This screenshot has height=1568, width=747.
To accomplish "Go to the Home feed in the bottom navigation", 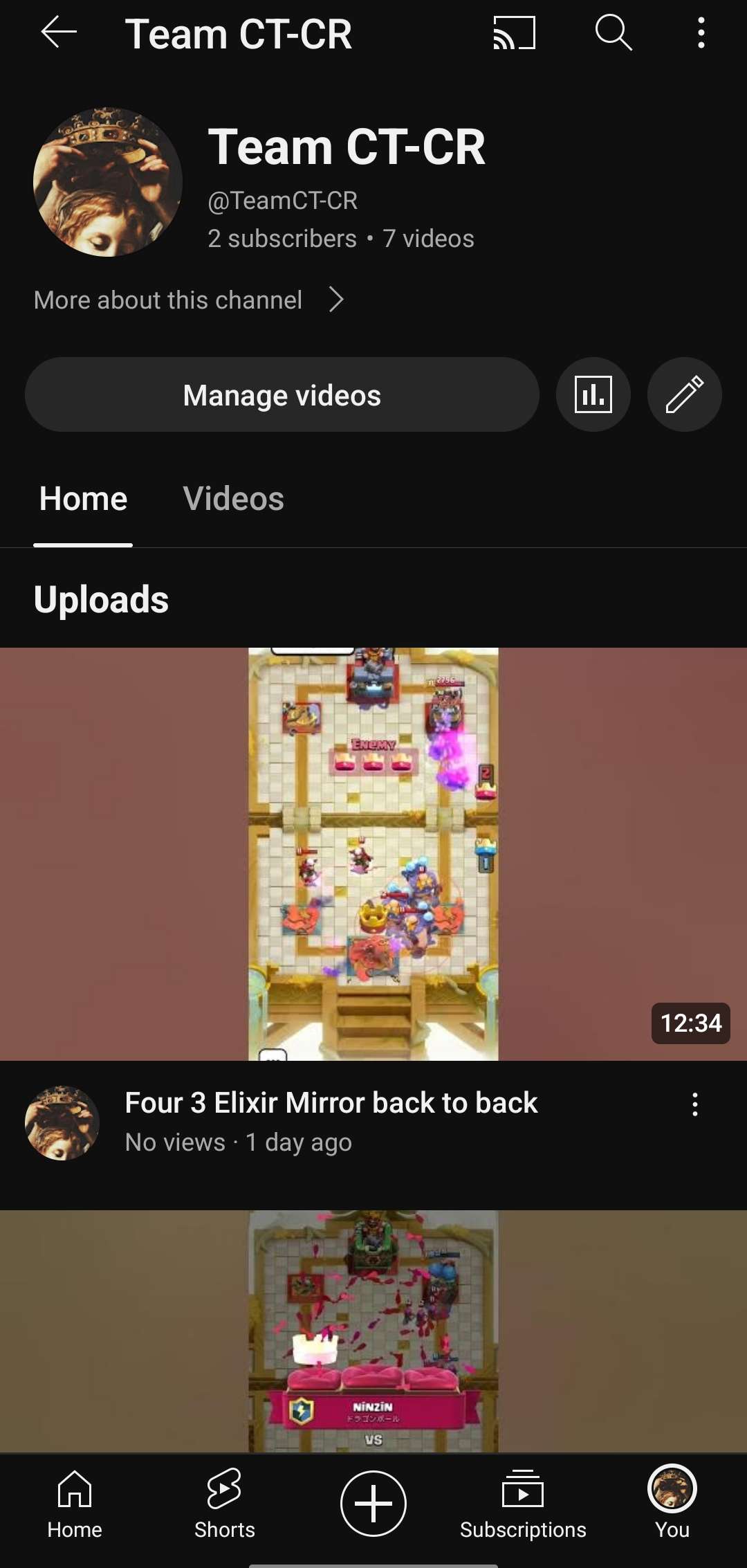I will point(75,1503).
